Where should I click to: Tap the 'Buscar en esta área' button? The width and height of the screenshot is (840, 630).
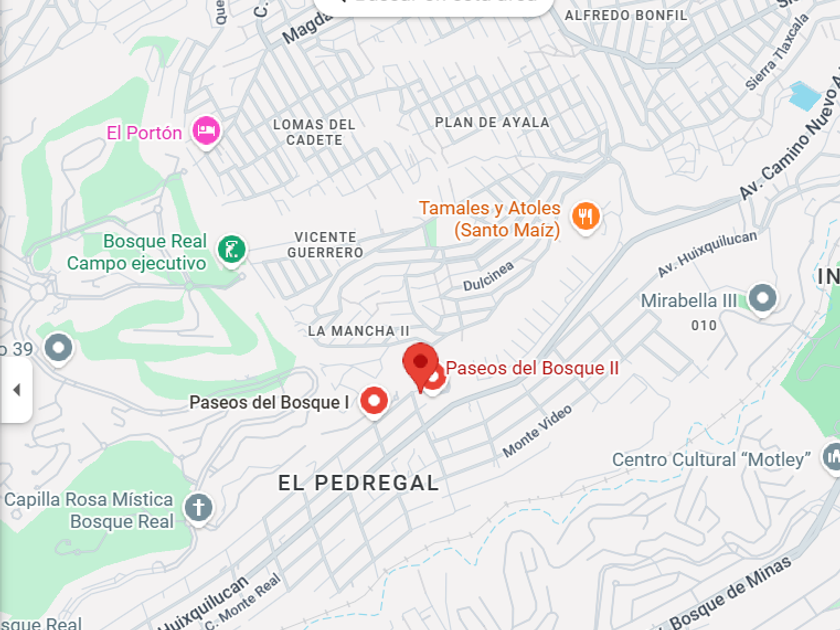point(435,4)
